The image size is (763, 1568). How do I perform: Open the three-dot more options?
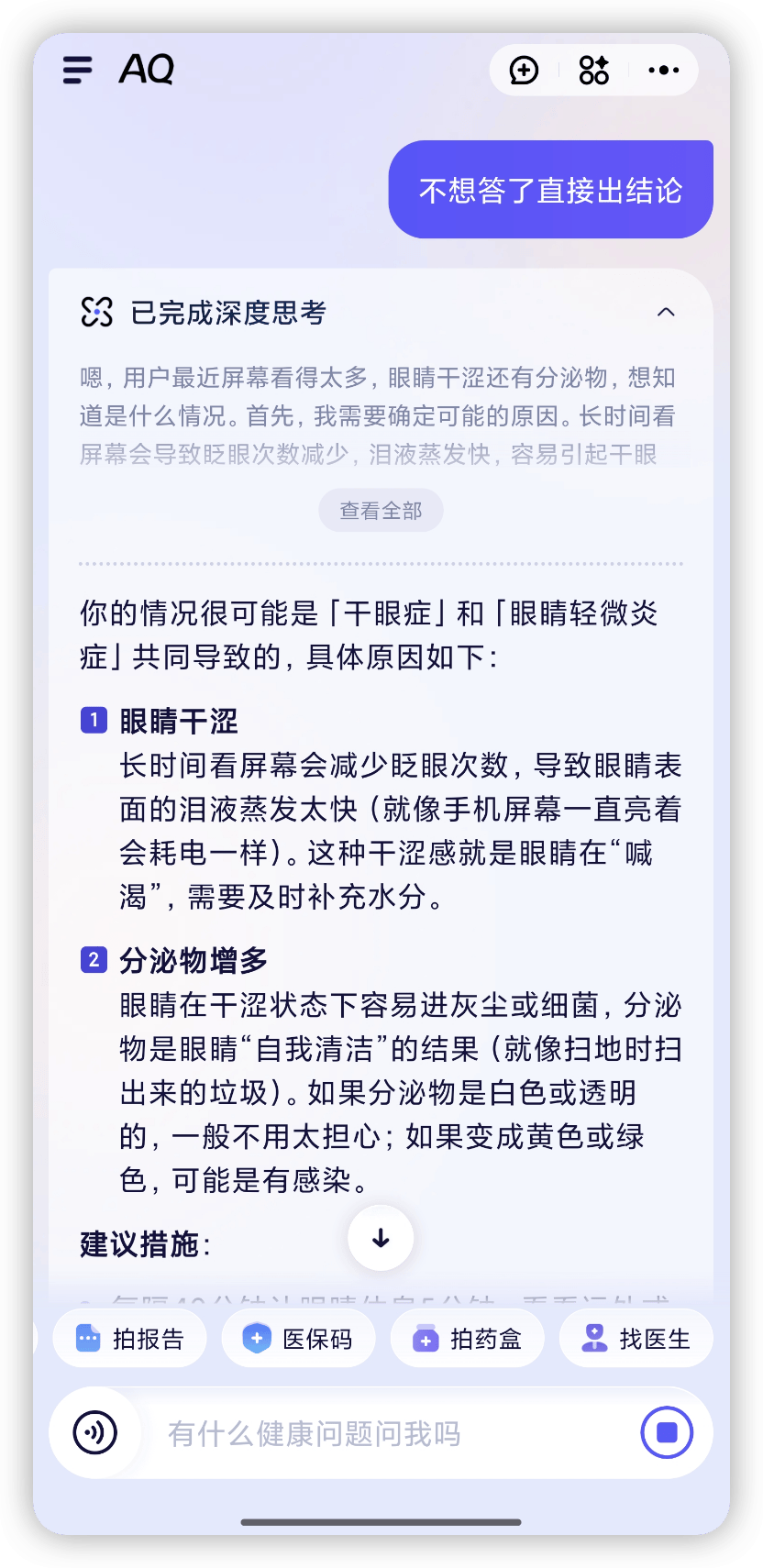[663, 70]
